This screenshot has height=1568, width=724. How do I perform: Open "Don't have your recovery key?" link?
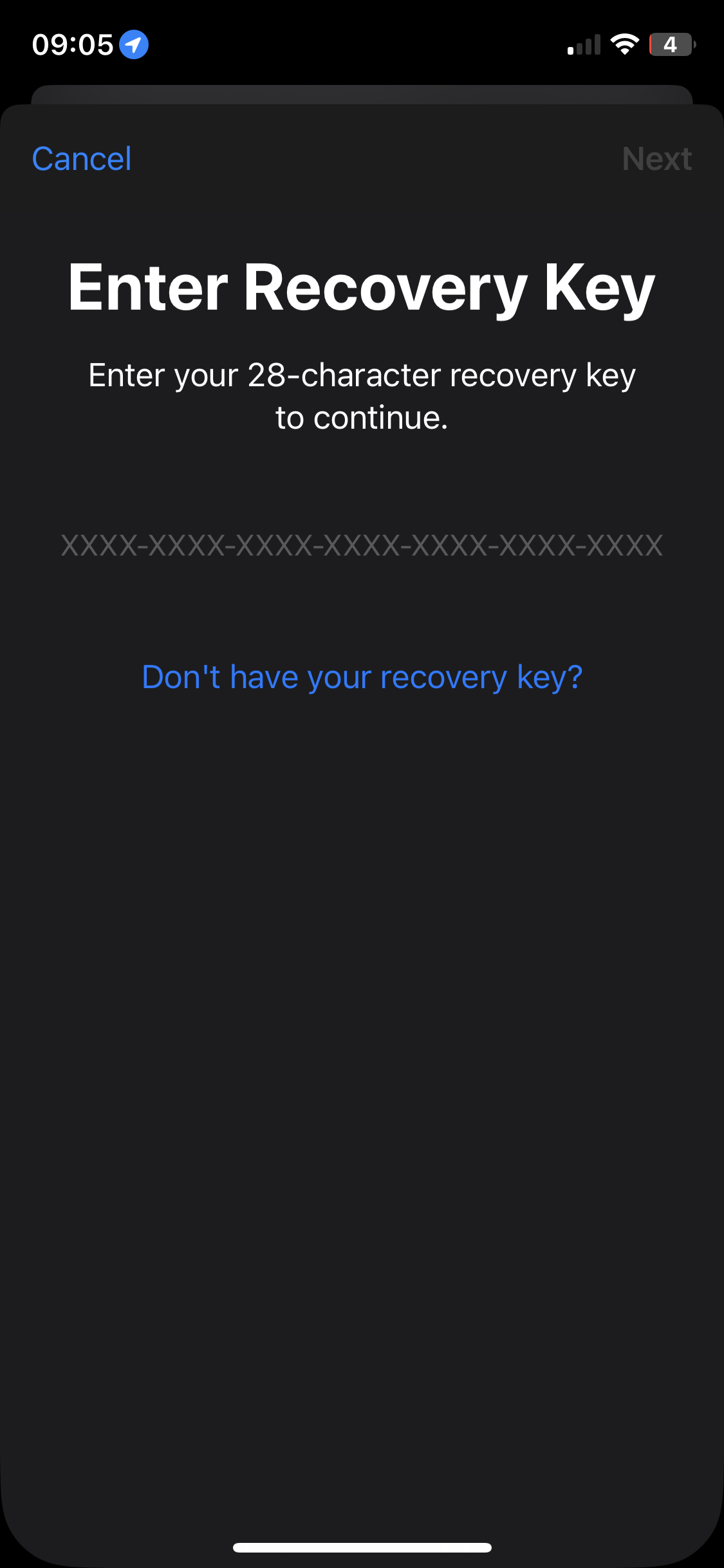click(x=362, y=677)
